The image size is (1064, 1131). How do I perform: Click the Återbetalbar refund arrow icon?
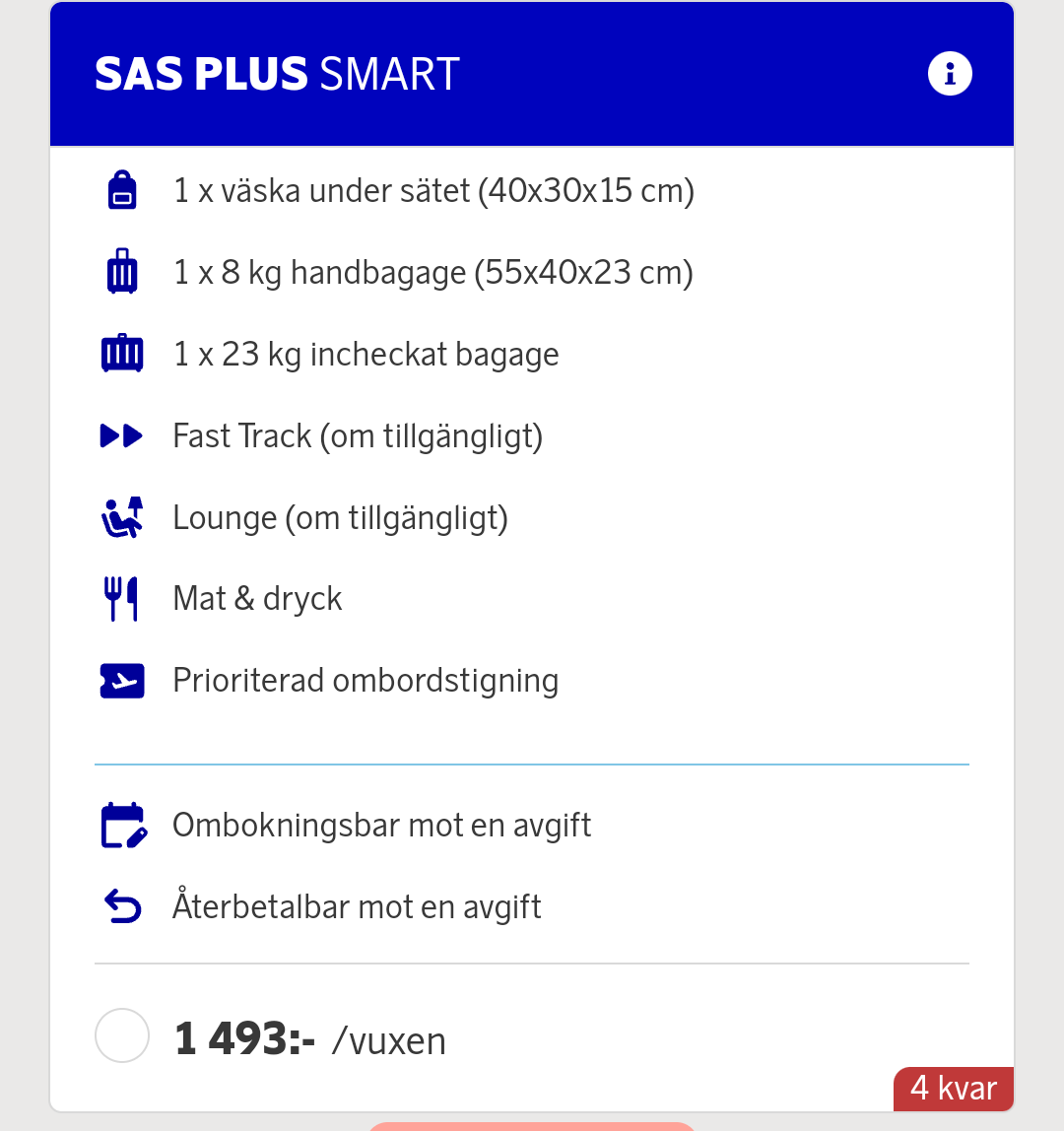121,905
